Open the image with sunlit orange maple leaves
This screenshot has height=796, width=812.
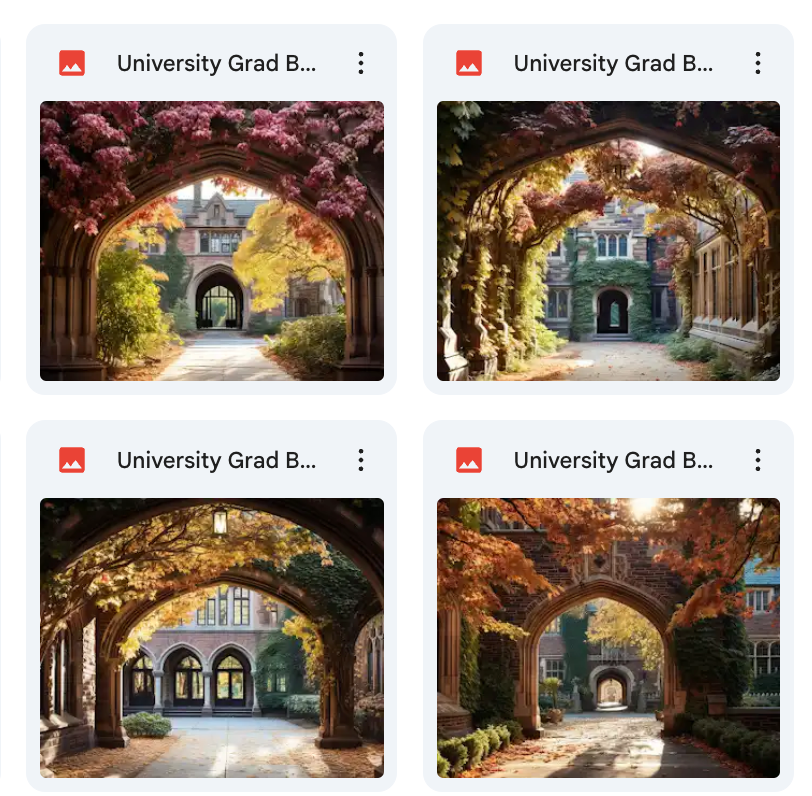608,637
